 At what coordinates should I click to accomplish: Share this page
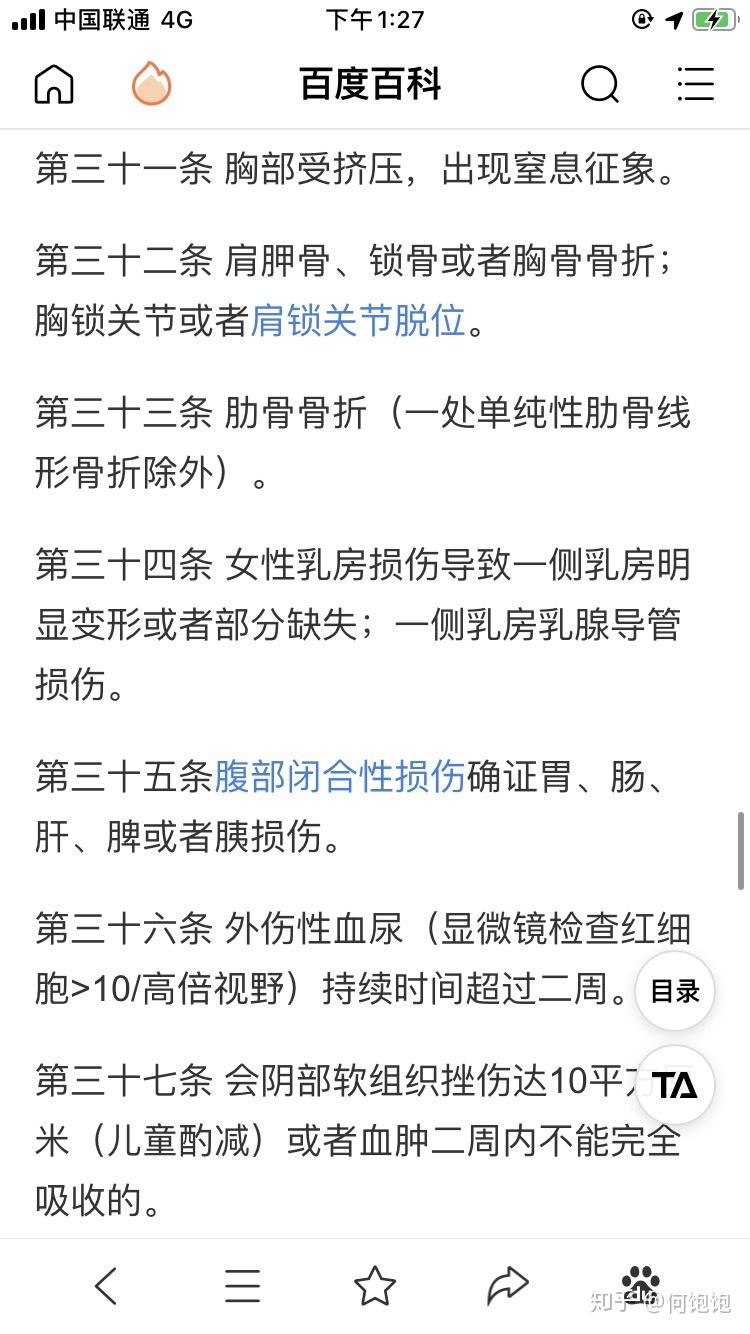507,1285
